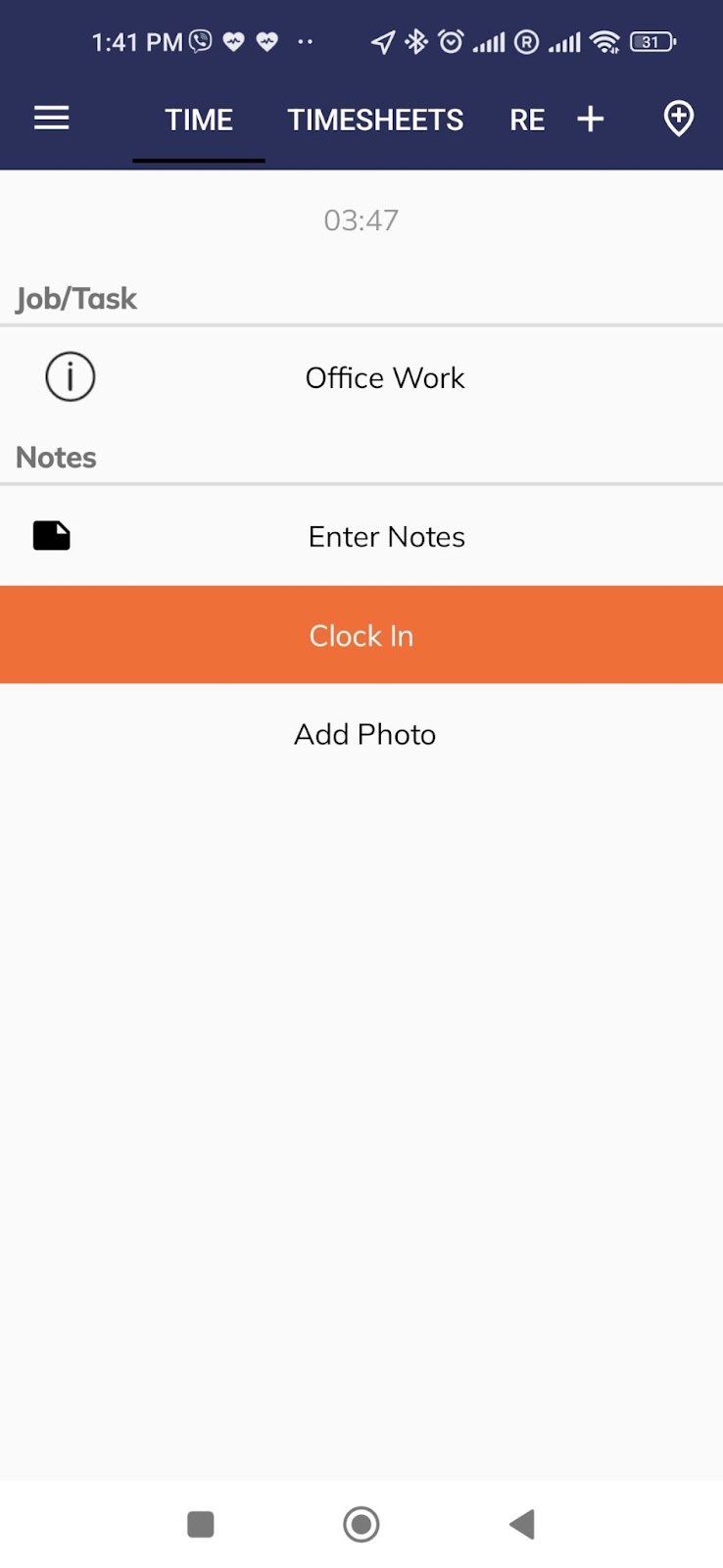The image size is (723, 1568).
Task: Switch to the Timesheets tab
Action: 375,120
